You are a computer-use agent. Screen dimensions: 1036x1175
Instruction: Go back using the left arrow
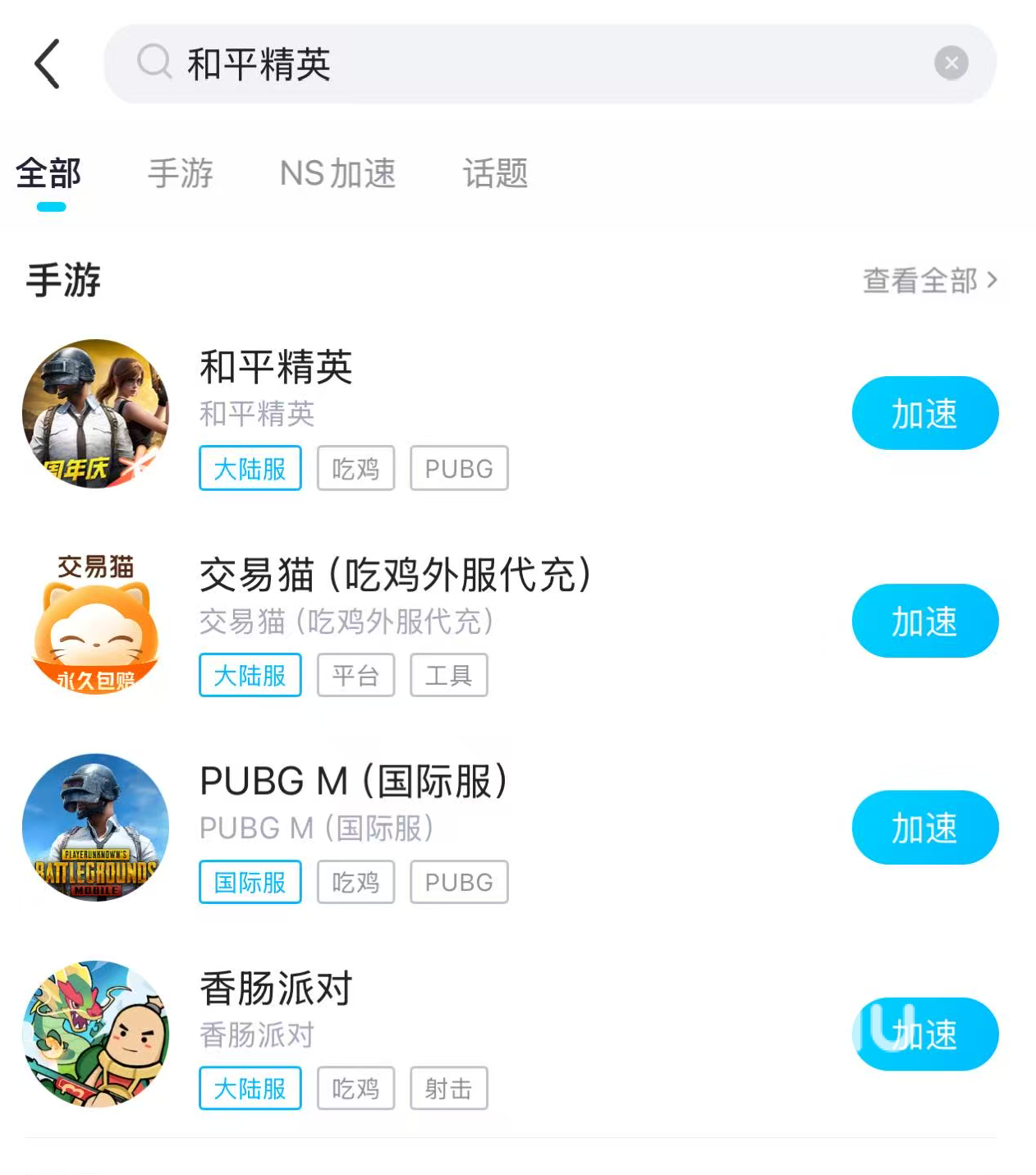(48, 64)
